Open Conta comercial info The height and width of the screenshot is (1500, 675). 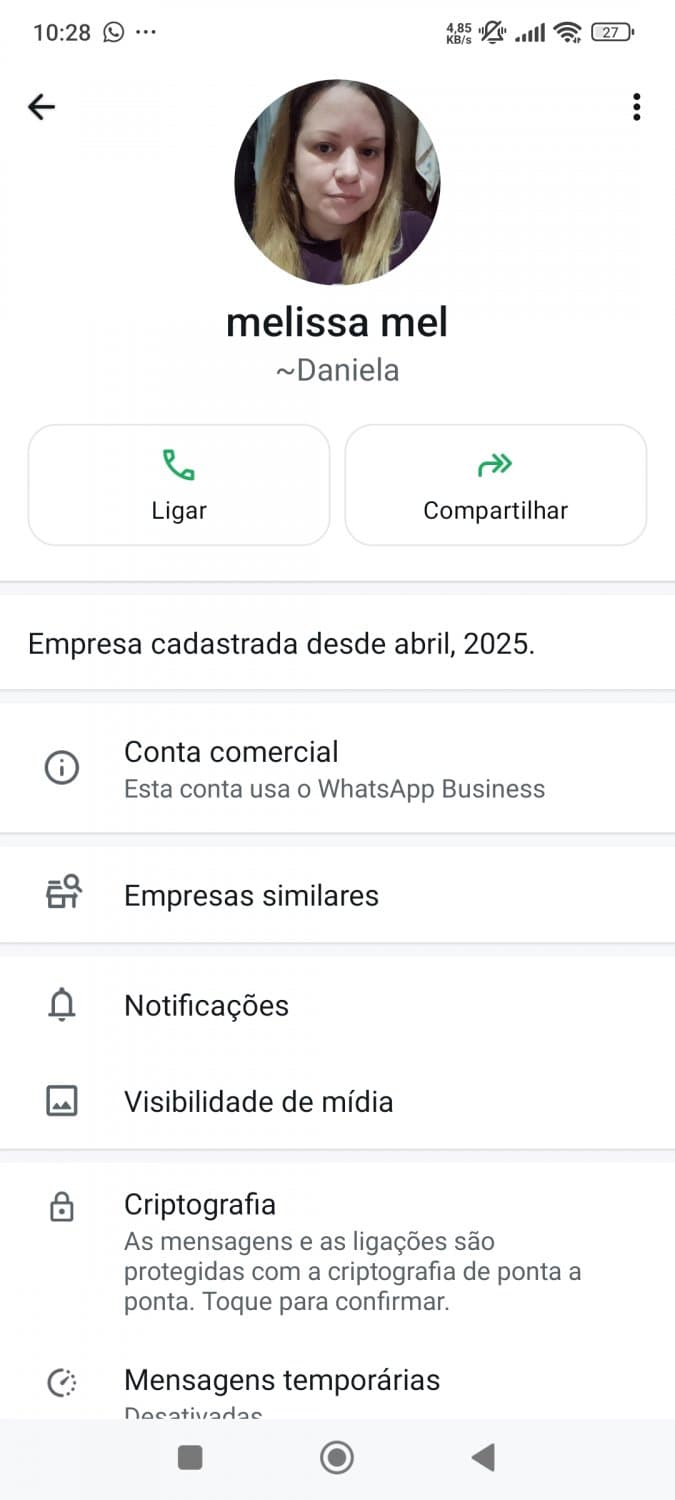point(334,768)
